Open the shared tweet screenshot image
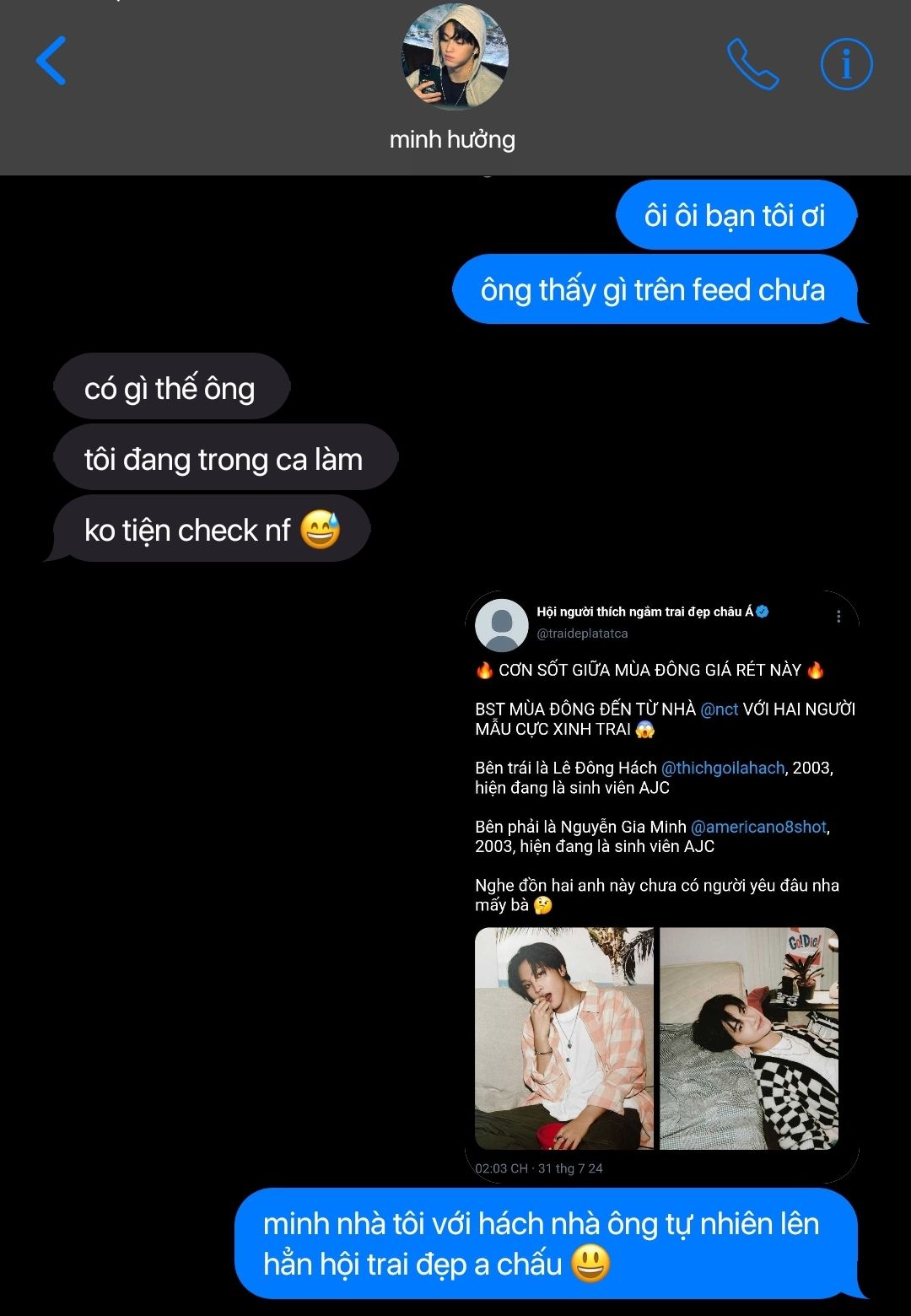 (662, 886)
